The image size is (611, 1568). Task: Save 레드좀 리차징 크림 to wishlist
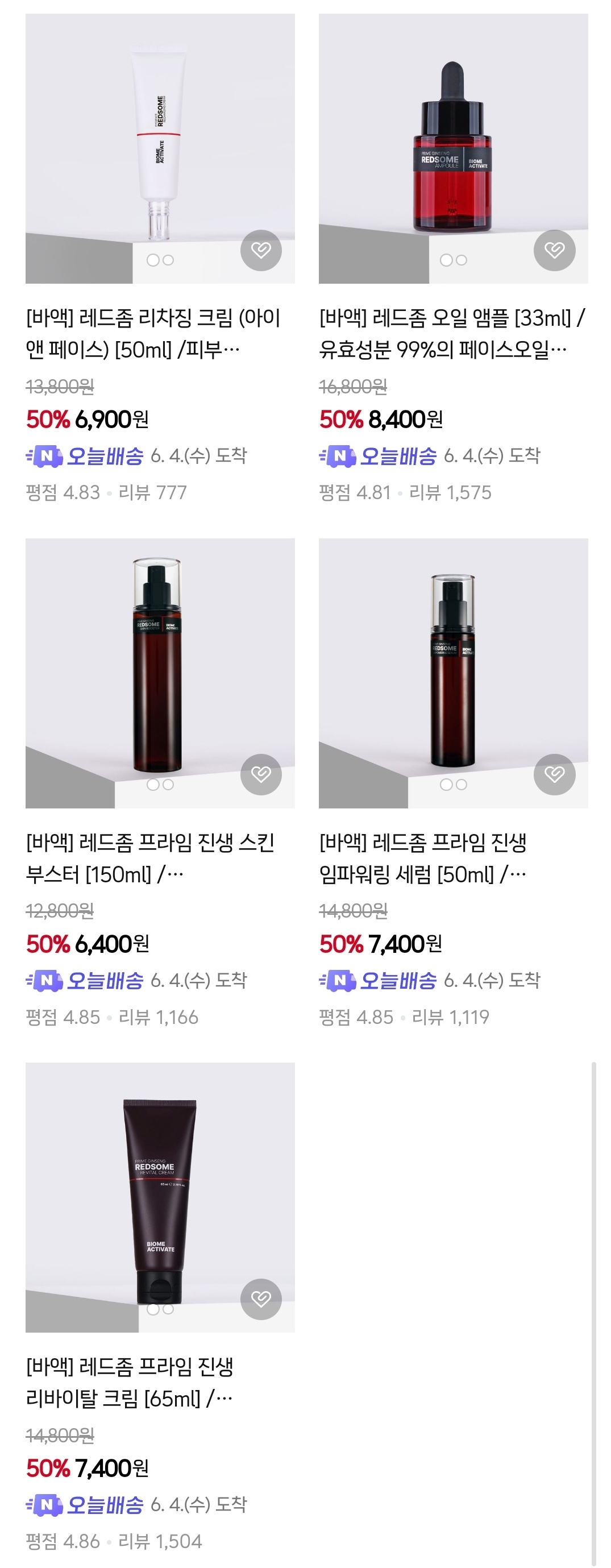pos(261,250)
